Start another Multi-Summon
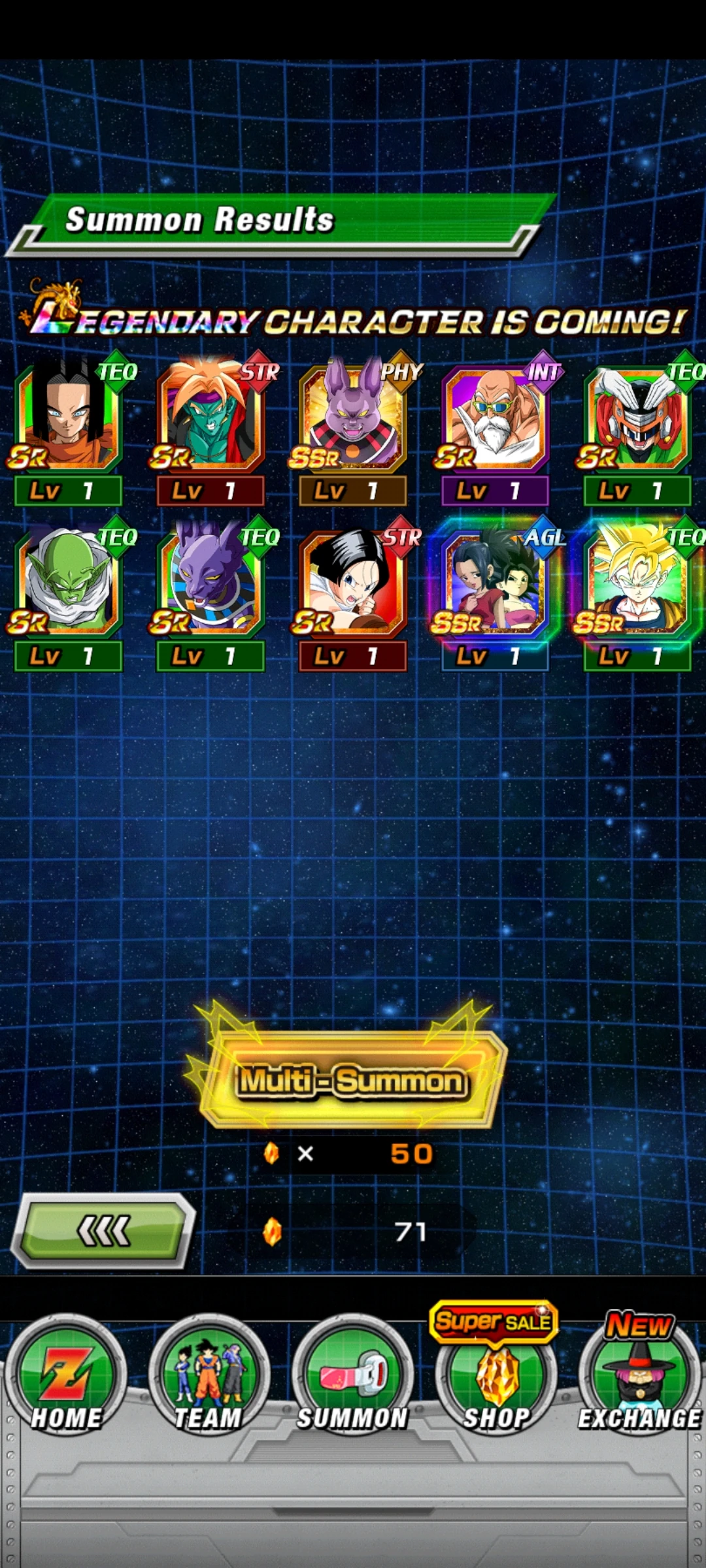Image resolution: width=706 pixels, height=1568 pixels. pos(352,1079)
